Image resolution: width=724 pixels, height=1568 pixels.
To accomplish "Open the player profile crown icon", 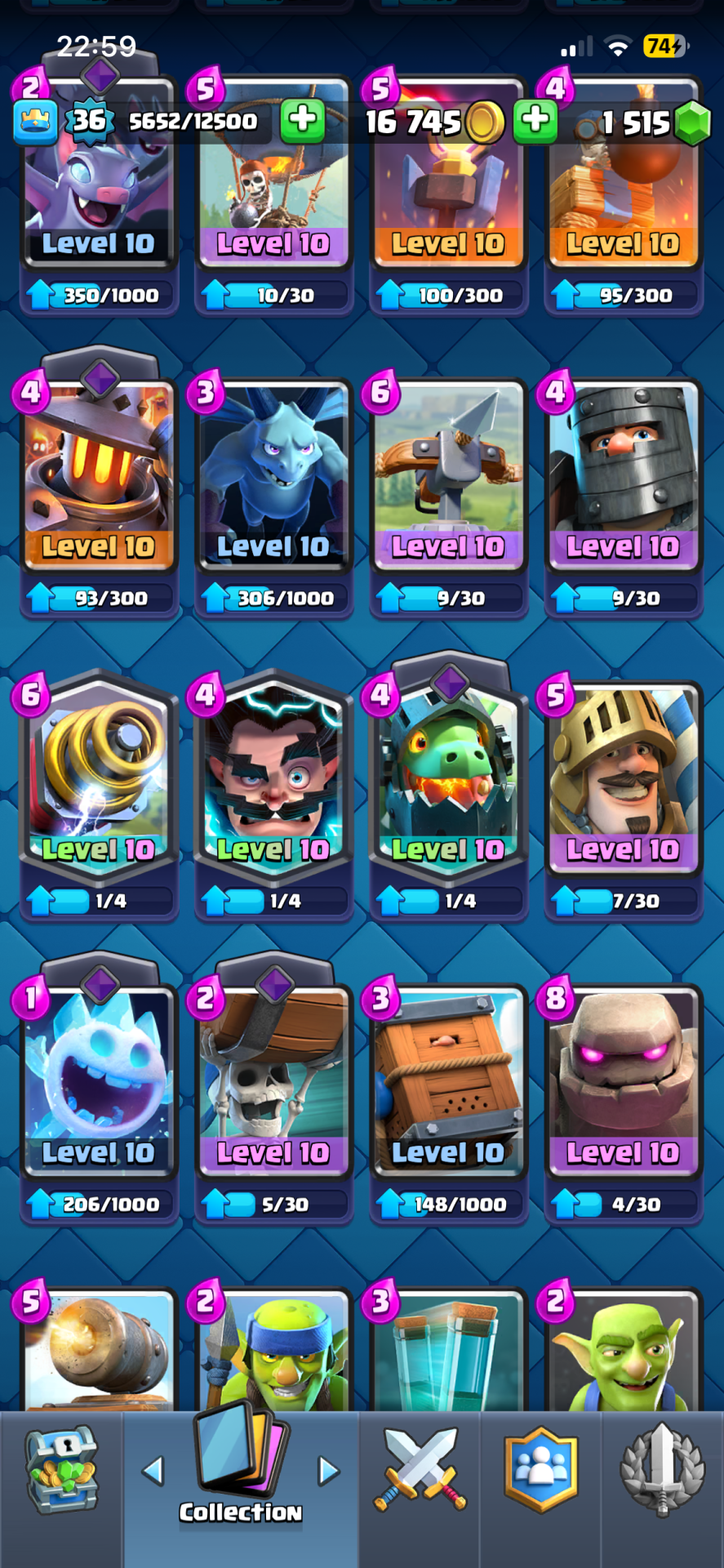I will point(35,122).
